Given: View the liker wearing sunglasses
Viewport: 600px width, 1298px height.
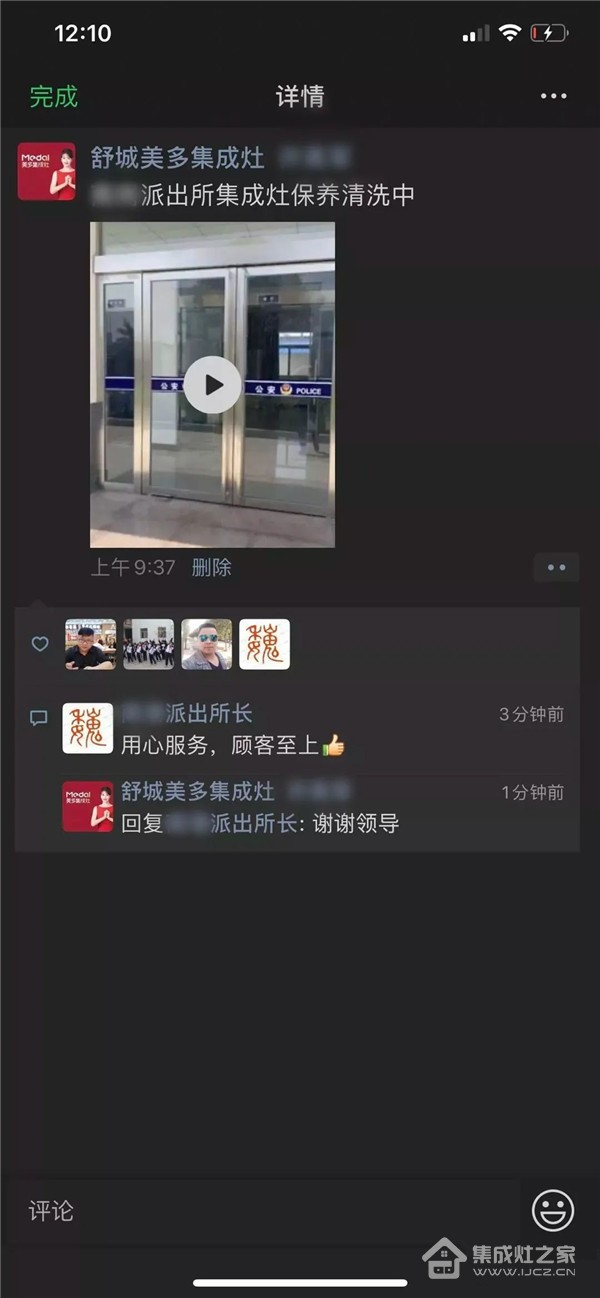Looking at the screenshot, I should coord(206,644).
